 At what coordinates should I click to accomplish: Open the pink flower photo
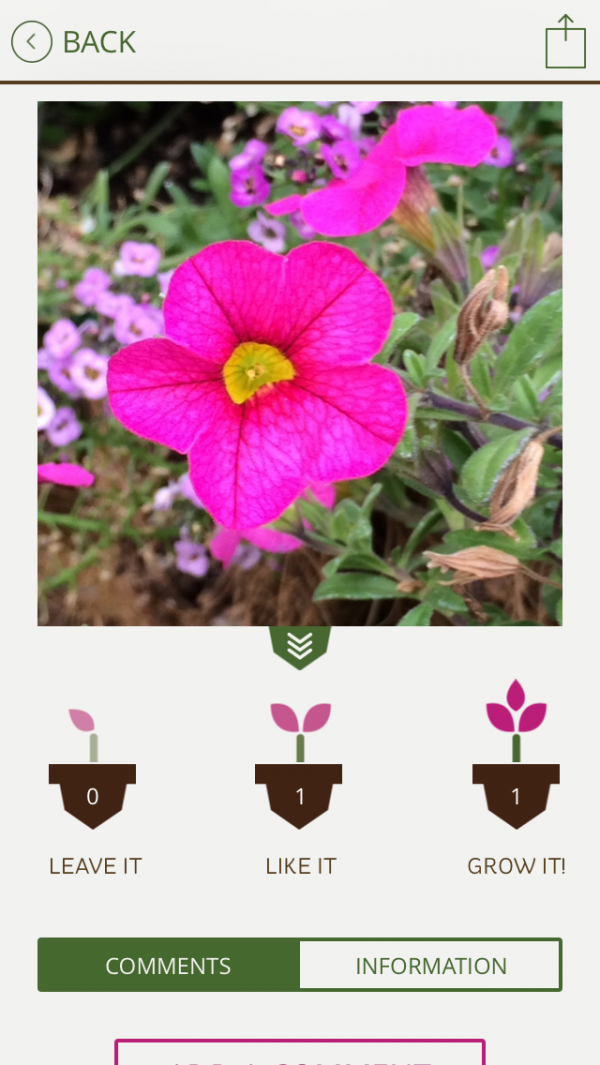click(300, 363)
